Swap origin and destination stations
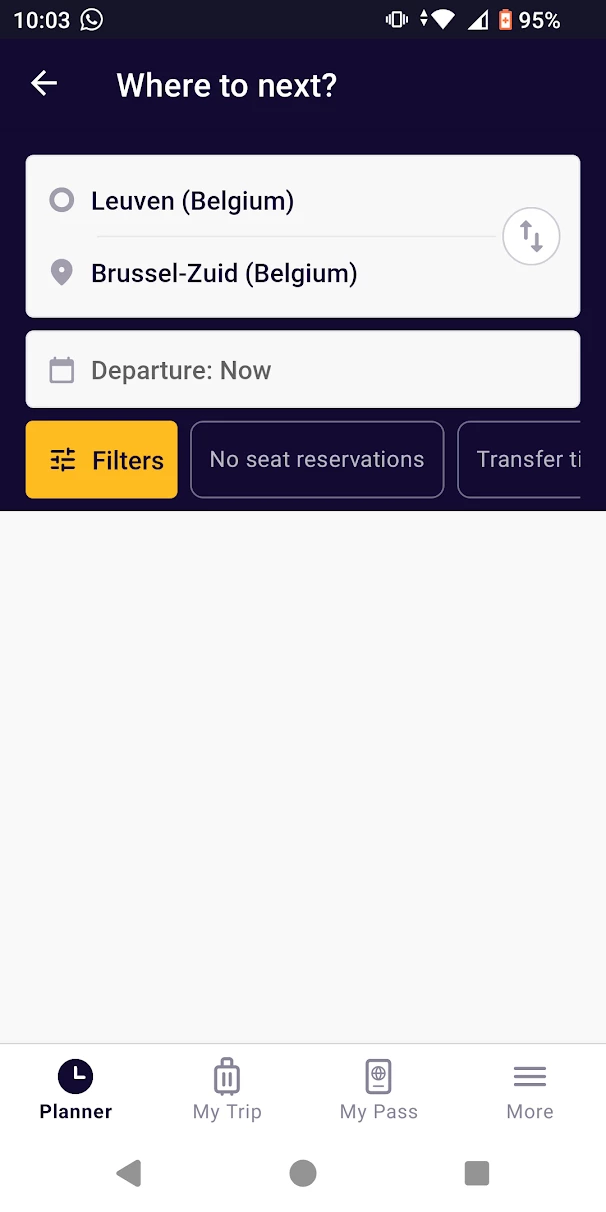The height and width of the screenshot is (1212, 606). pyautogui.click(x=531, y=236)
